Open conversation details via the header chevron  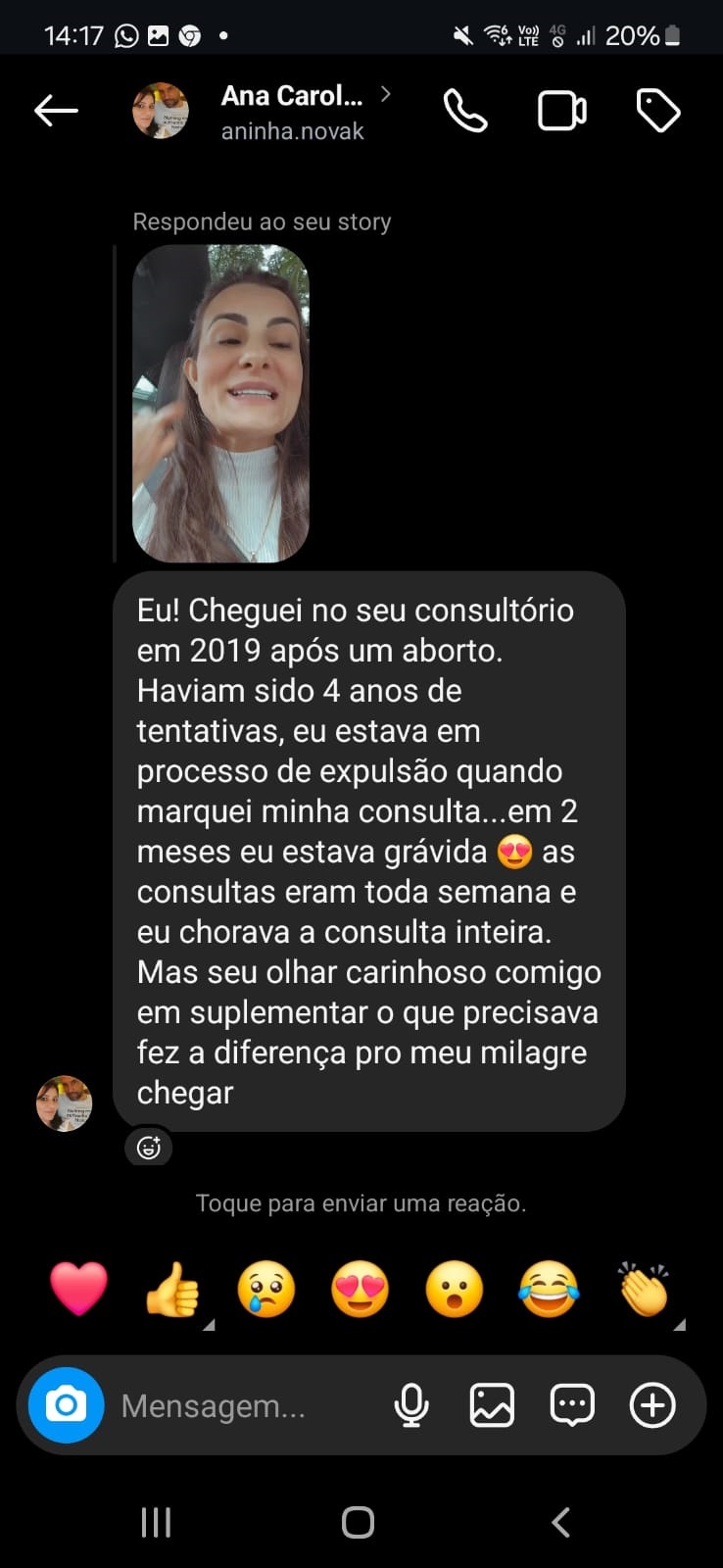click(385, 95)
